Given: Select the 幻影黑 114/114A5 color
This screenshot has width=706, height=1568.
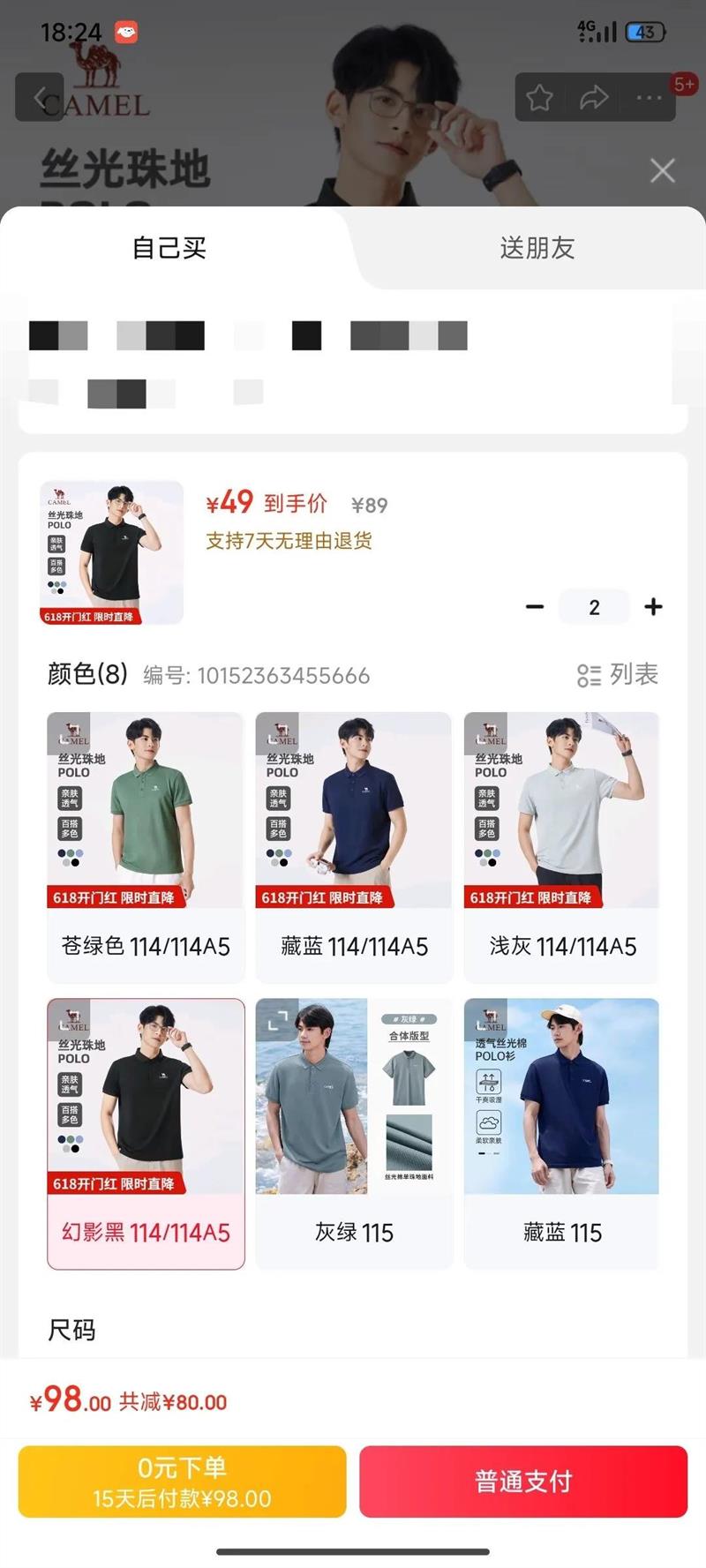Looking at the screenshot, I should click(x=146, y=1134).
